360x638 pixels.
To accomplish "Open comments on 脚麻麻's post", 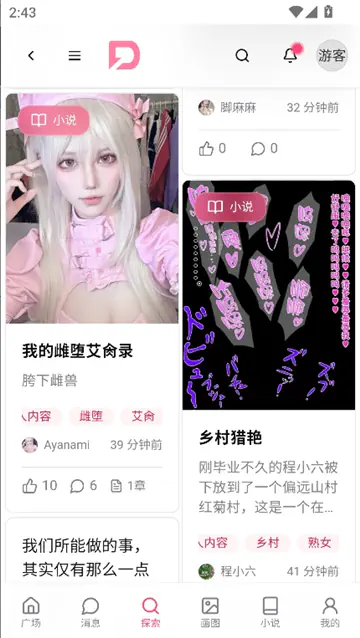I will coord(264,149).
